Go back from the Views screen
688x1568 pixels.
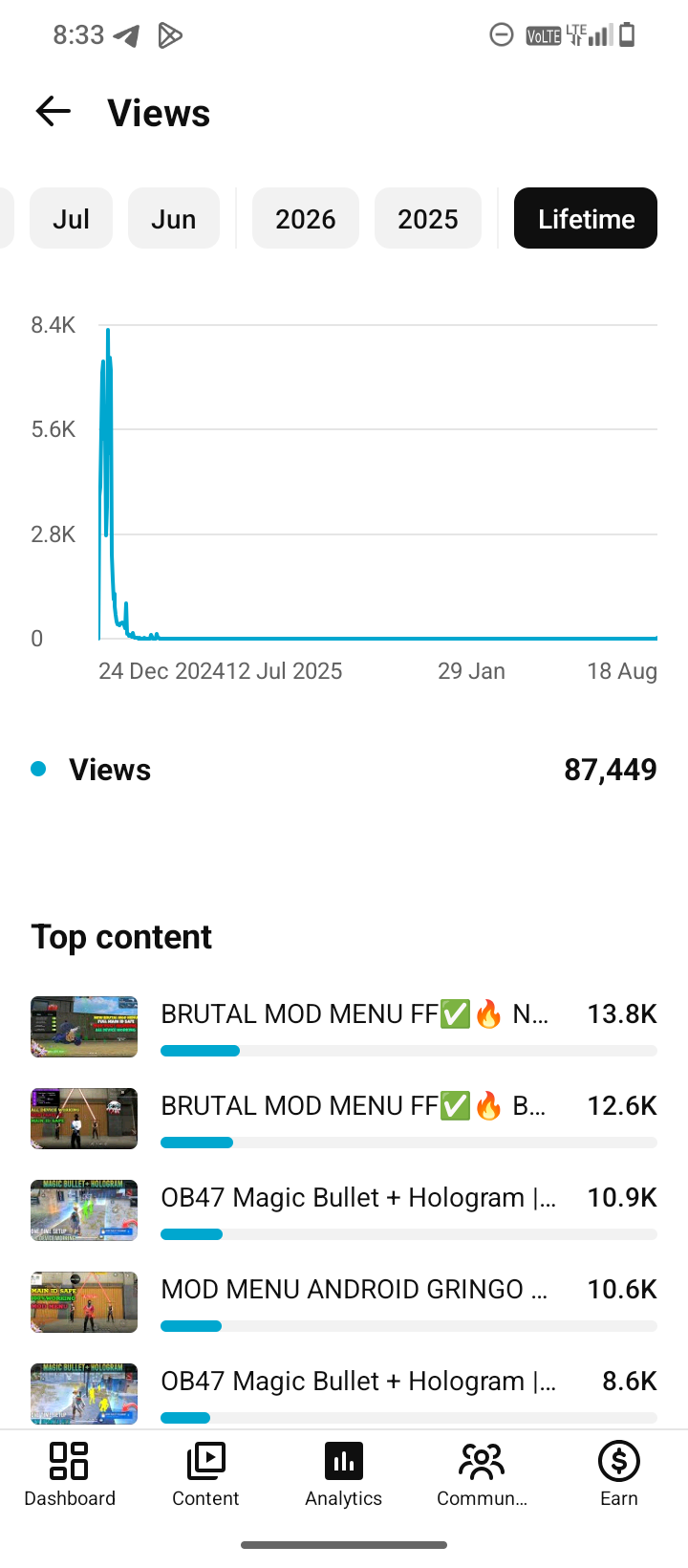pyautogui.click(x=54, y=112)
